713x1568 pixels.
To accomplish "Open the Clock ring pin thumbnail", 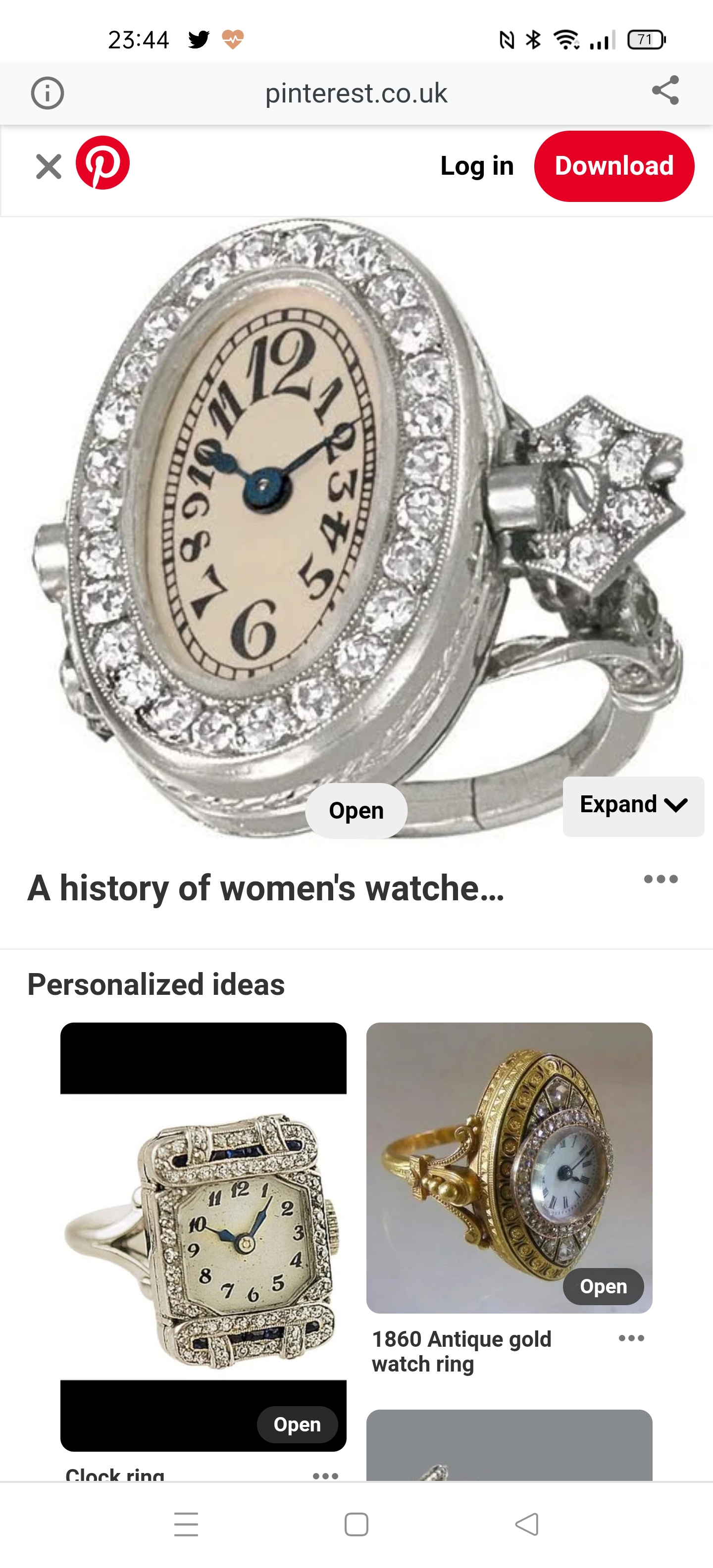I will tap(204, 1236).
